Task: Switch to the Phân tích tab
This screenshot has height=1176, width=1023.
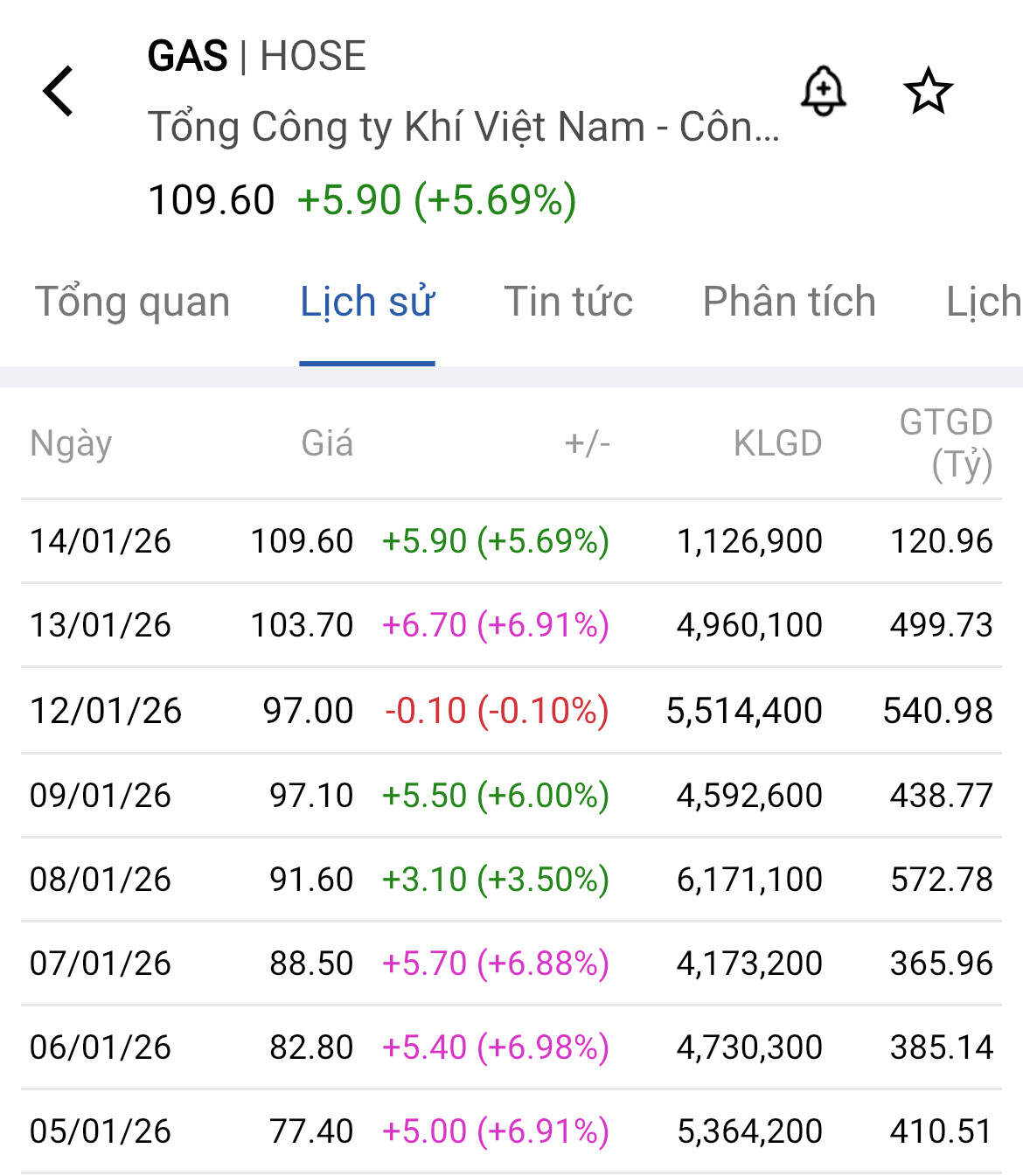Action: pos(789,303)
